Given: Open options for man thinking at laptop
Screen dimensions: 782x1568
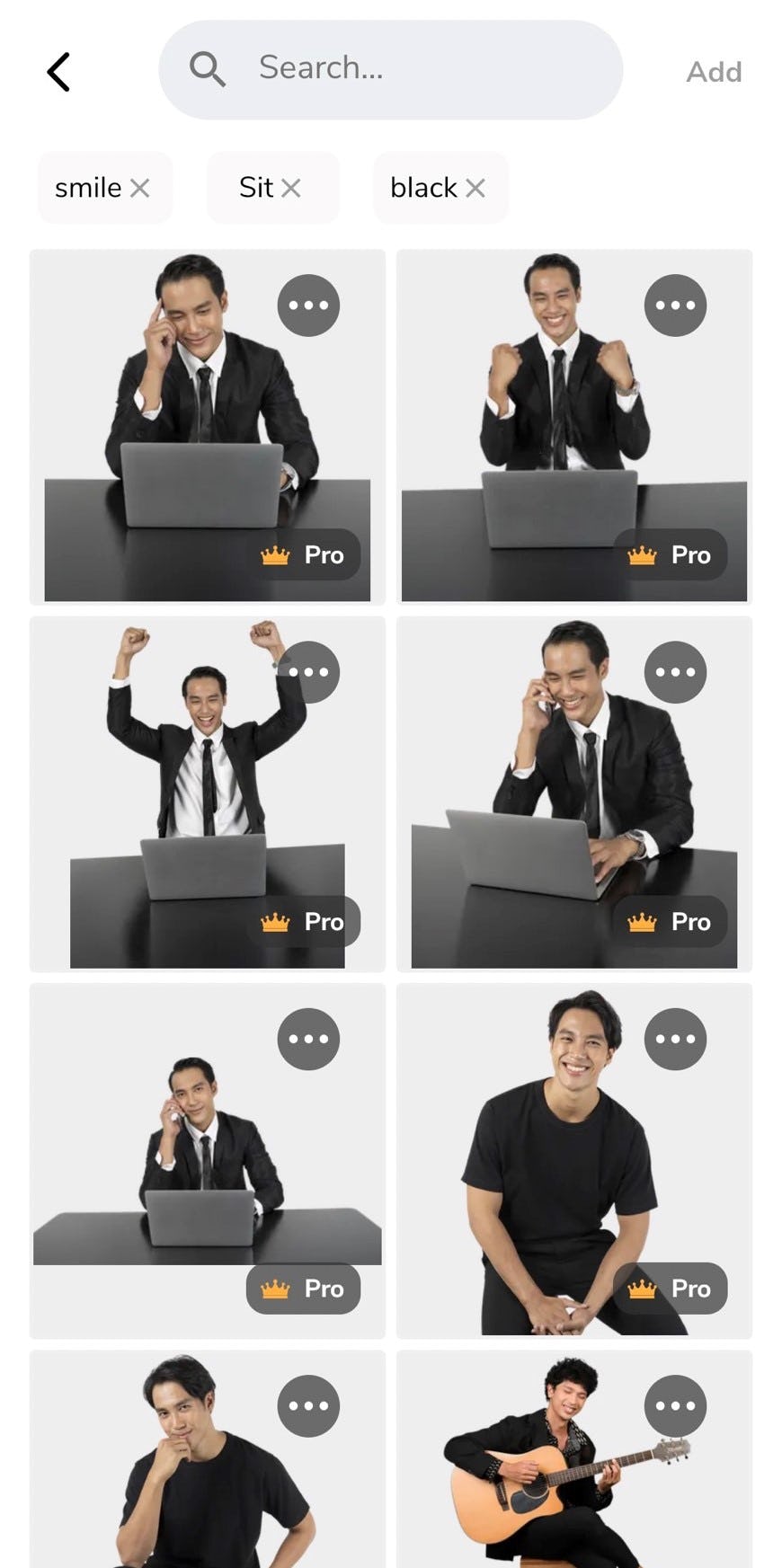Looking at the screenshot, I should [x=308, y=306].
